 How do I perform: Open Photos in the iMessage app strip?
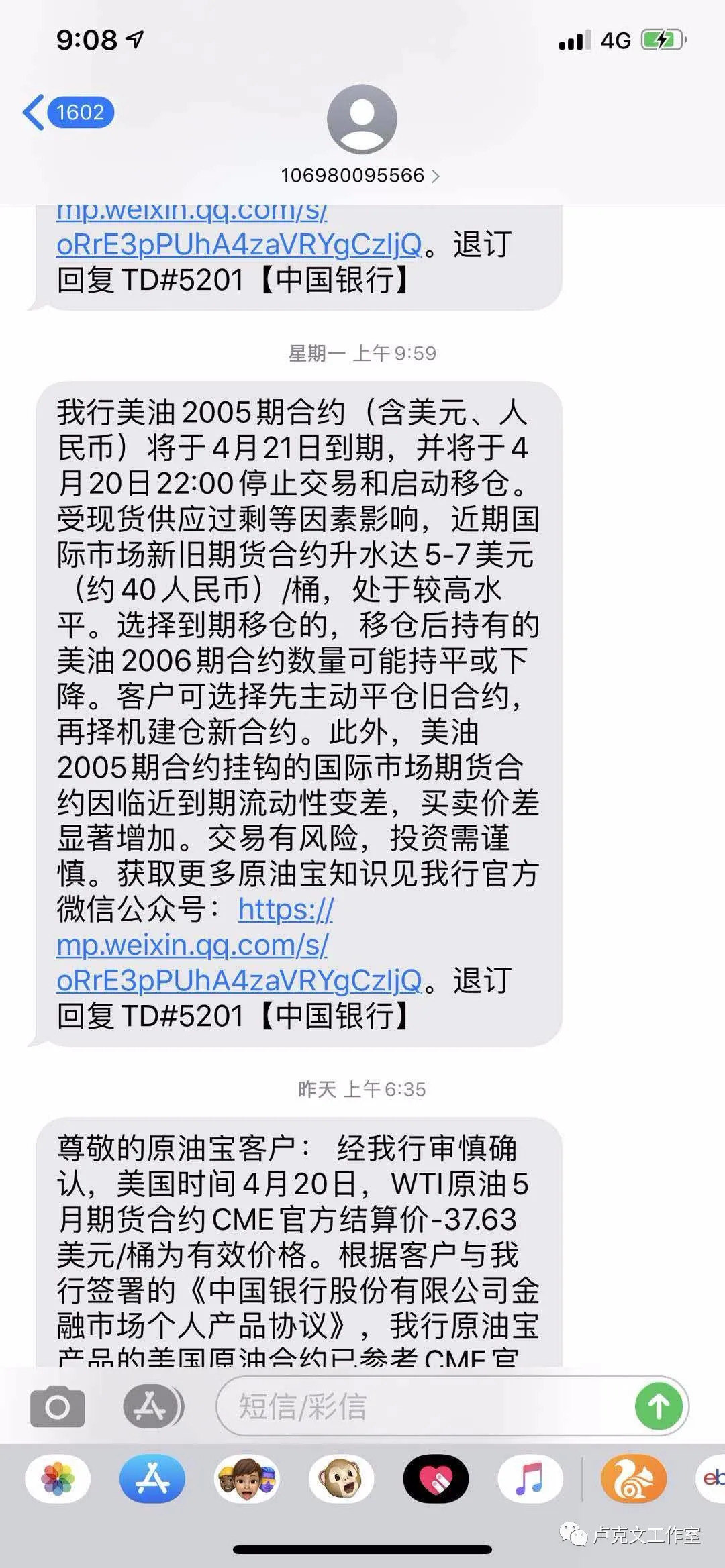[58, 1479]
